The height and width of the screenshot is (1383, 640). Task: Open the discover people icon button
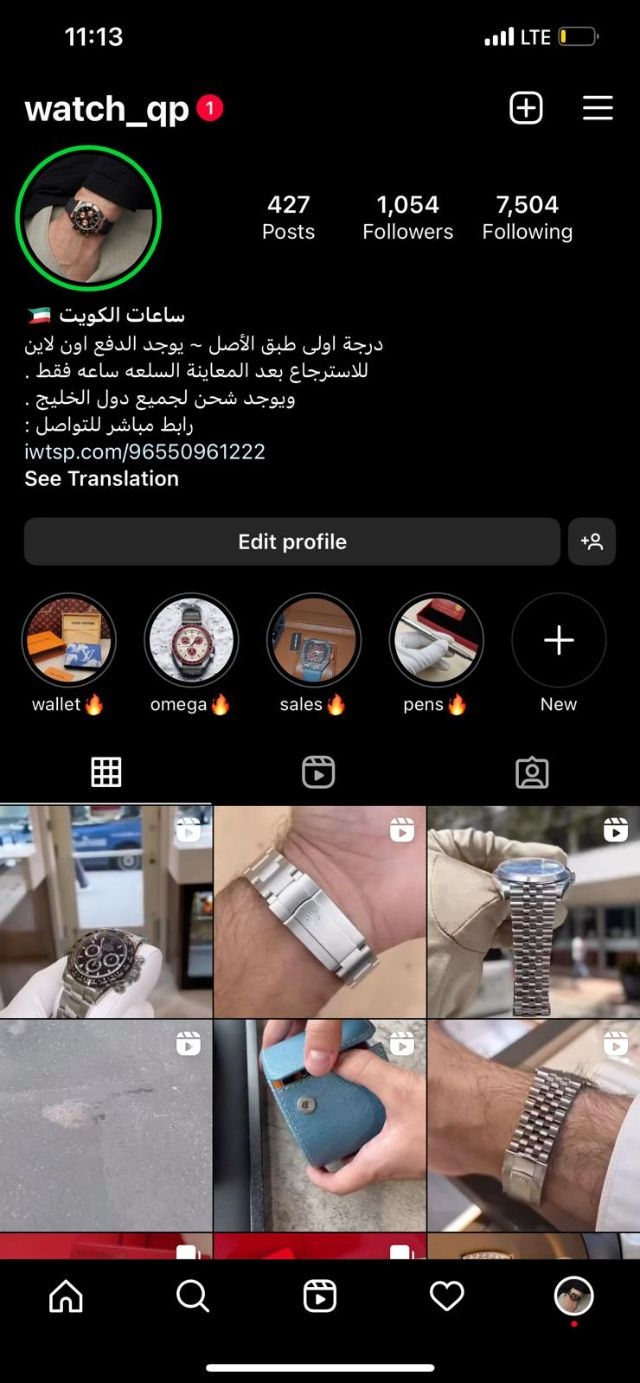pos(592,542)
